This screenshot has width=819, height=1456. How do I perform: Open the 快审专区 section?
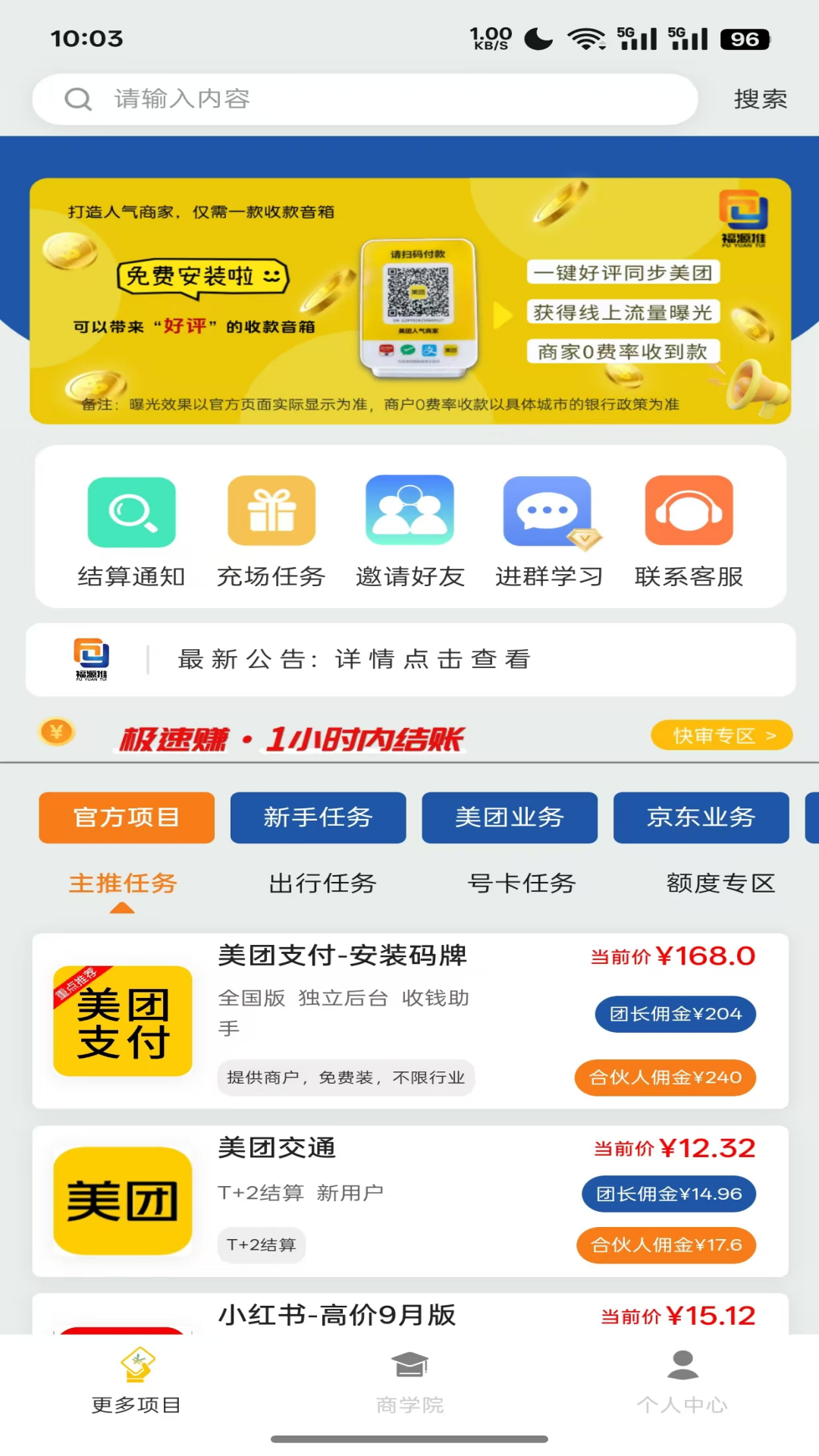click(x=720, y=734)
